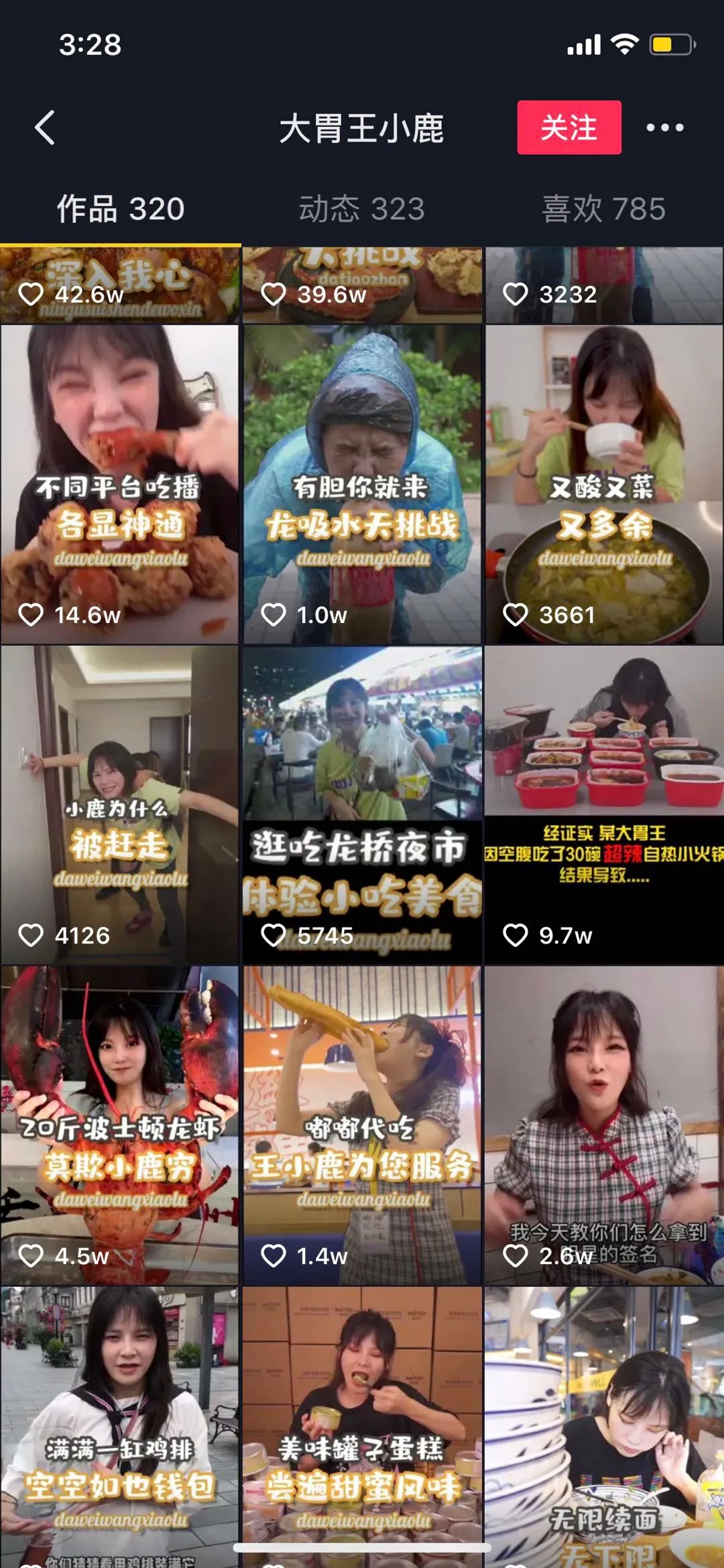Open the video about getting a celebrity's 签名

point(604,1124)
